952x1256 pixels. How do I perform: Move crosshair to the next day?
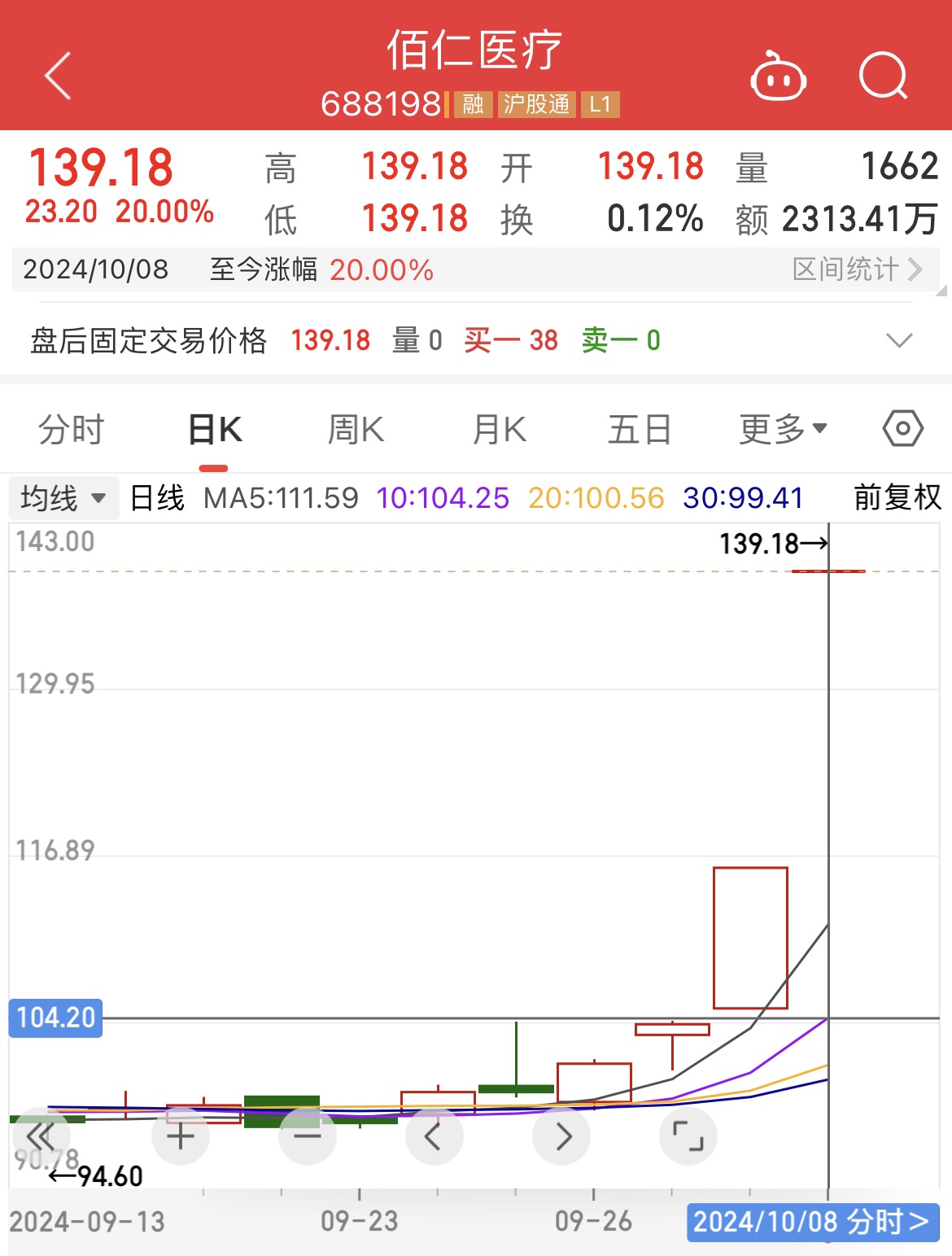pos(561,1136)
